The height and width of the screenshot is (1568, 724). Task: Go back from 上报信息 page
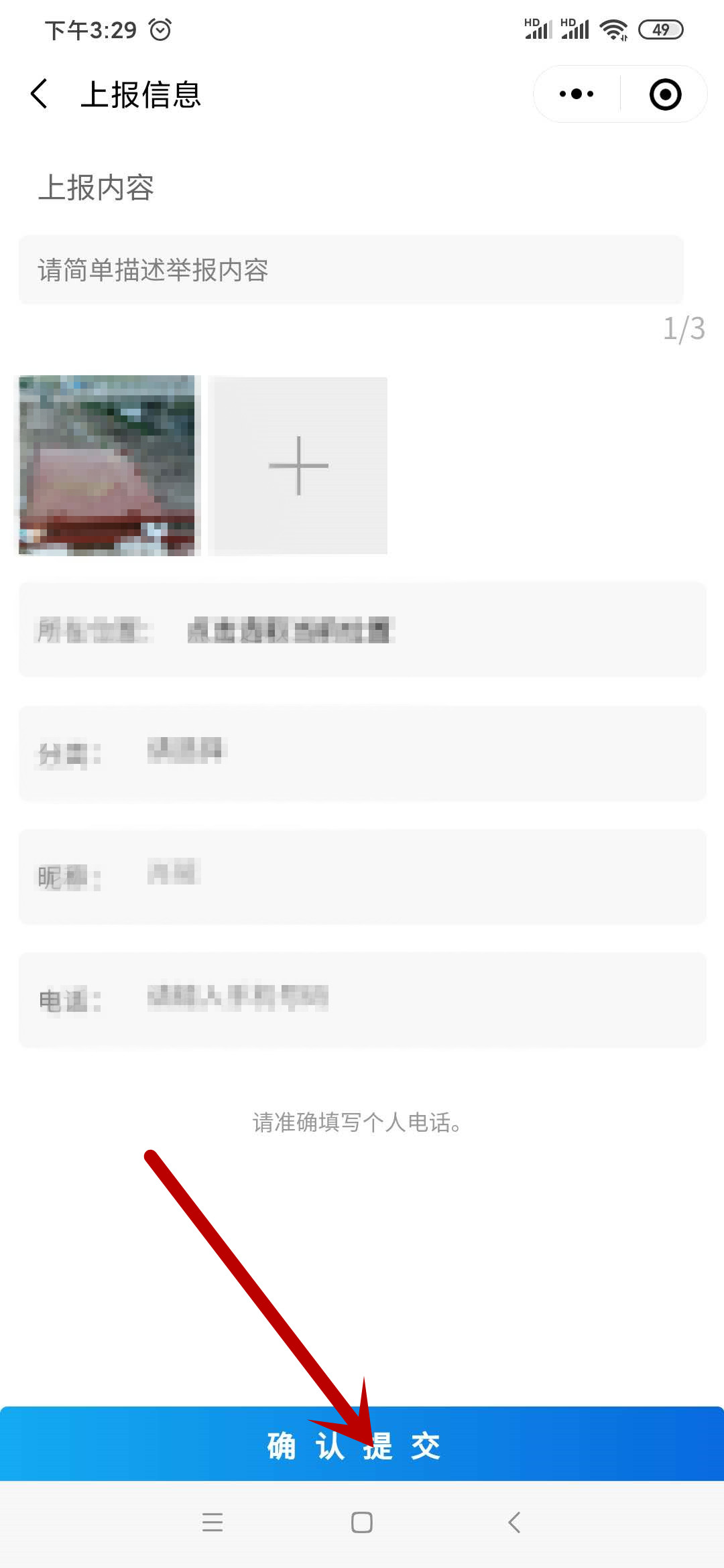39,94
